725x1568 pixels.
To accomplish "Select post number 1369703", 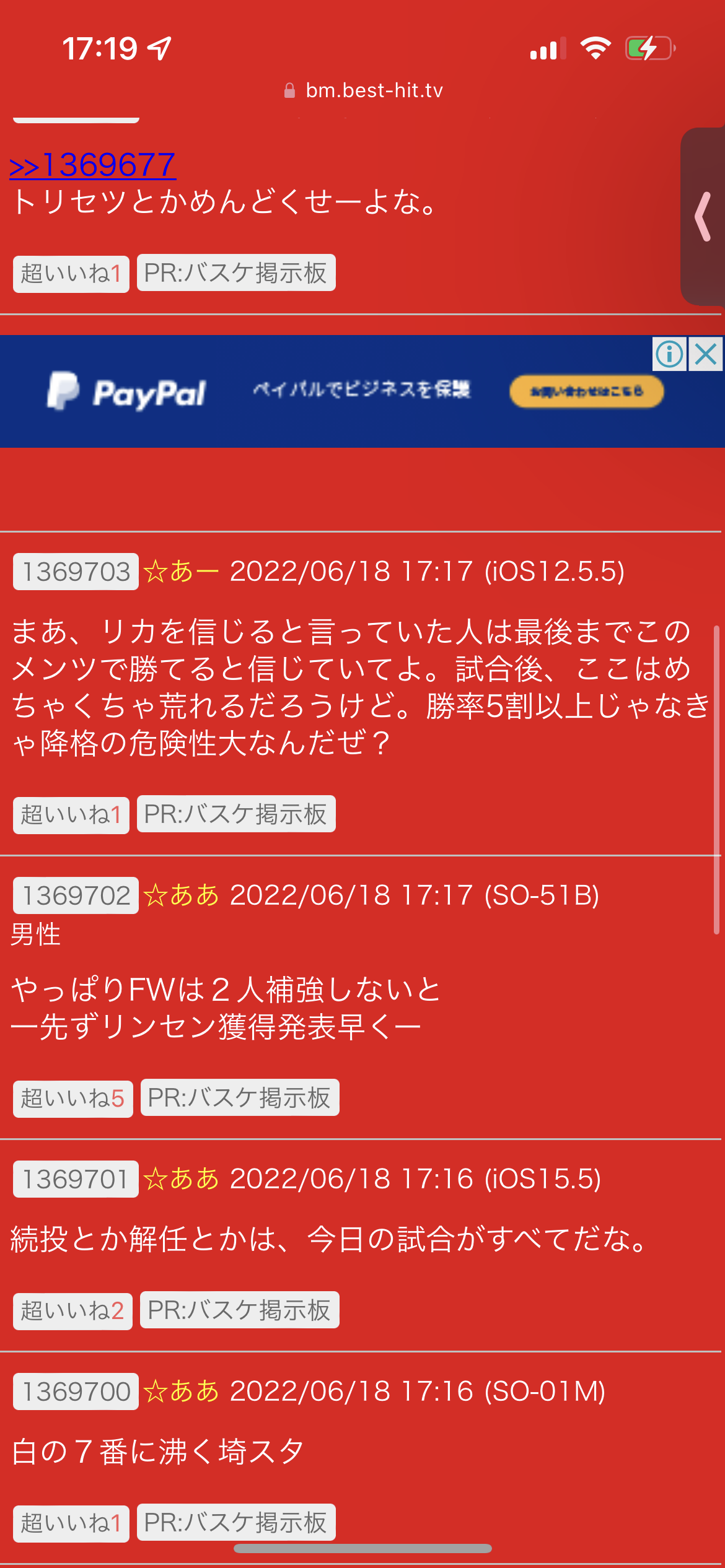I will pos(76,572).
